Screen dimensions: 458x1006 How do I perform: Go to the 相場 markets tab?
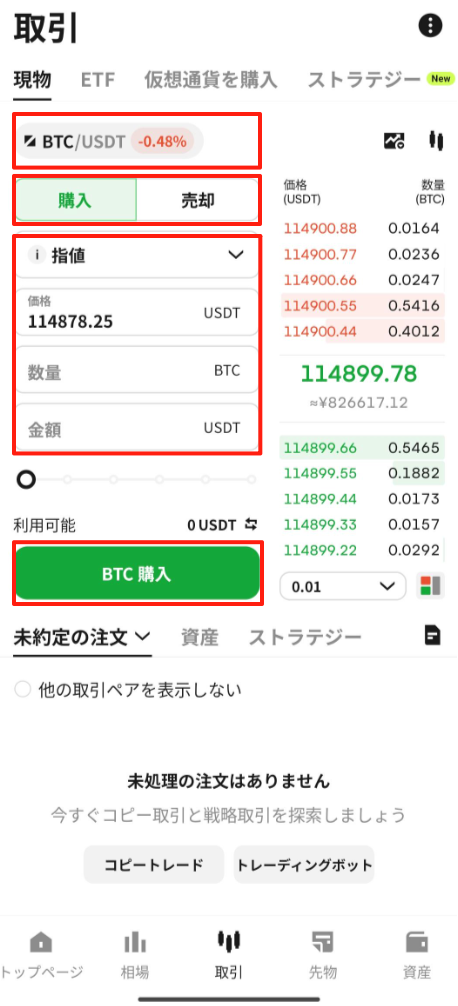pyautogui.click(x=135, y=954)
